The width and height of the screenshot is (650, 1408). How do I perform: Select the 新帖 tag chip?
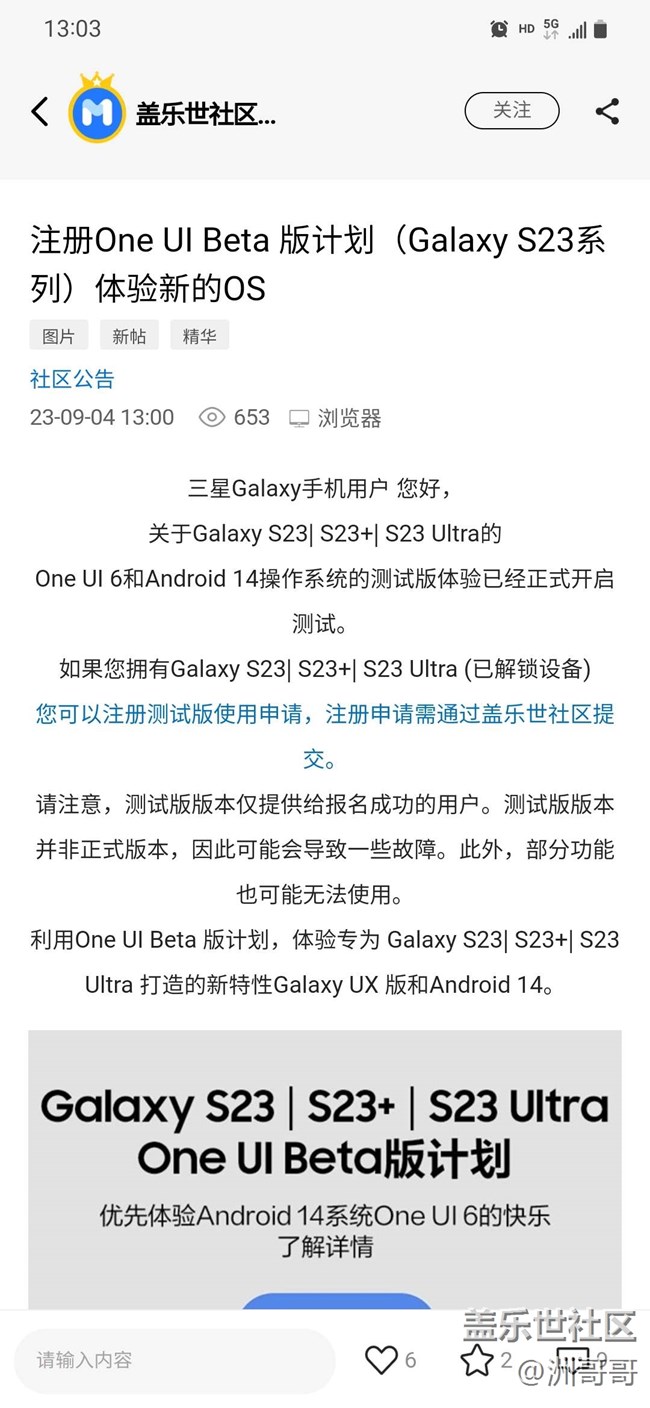click(129, 336)
